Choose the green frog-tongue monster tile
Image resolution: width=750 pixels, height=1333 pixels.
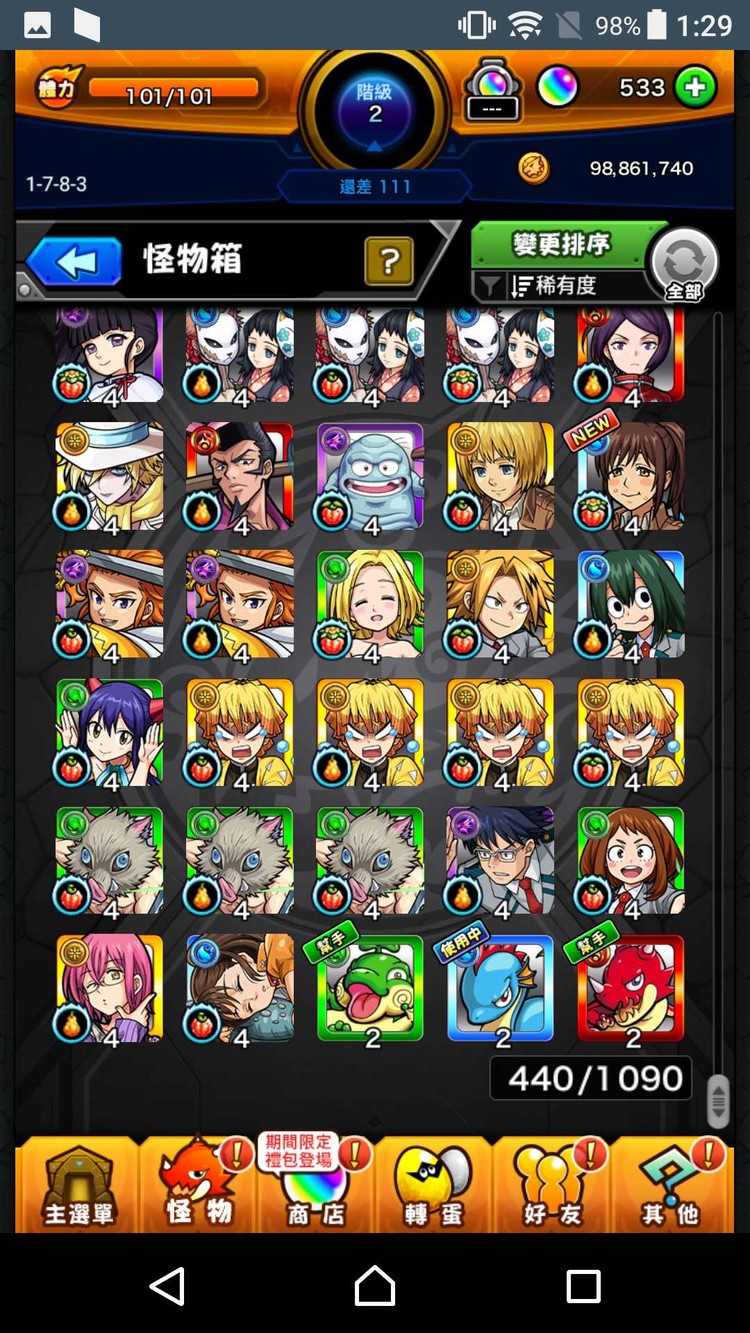coord(370,988)
